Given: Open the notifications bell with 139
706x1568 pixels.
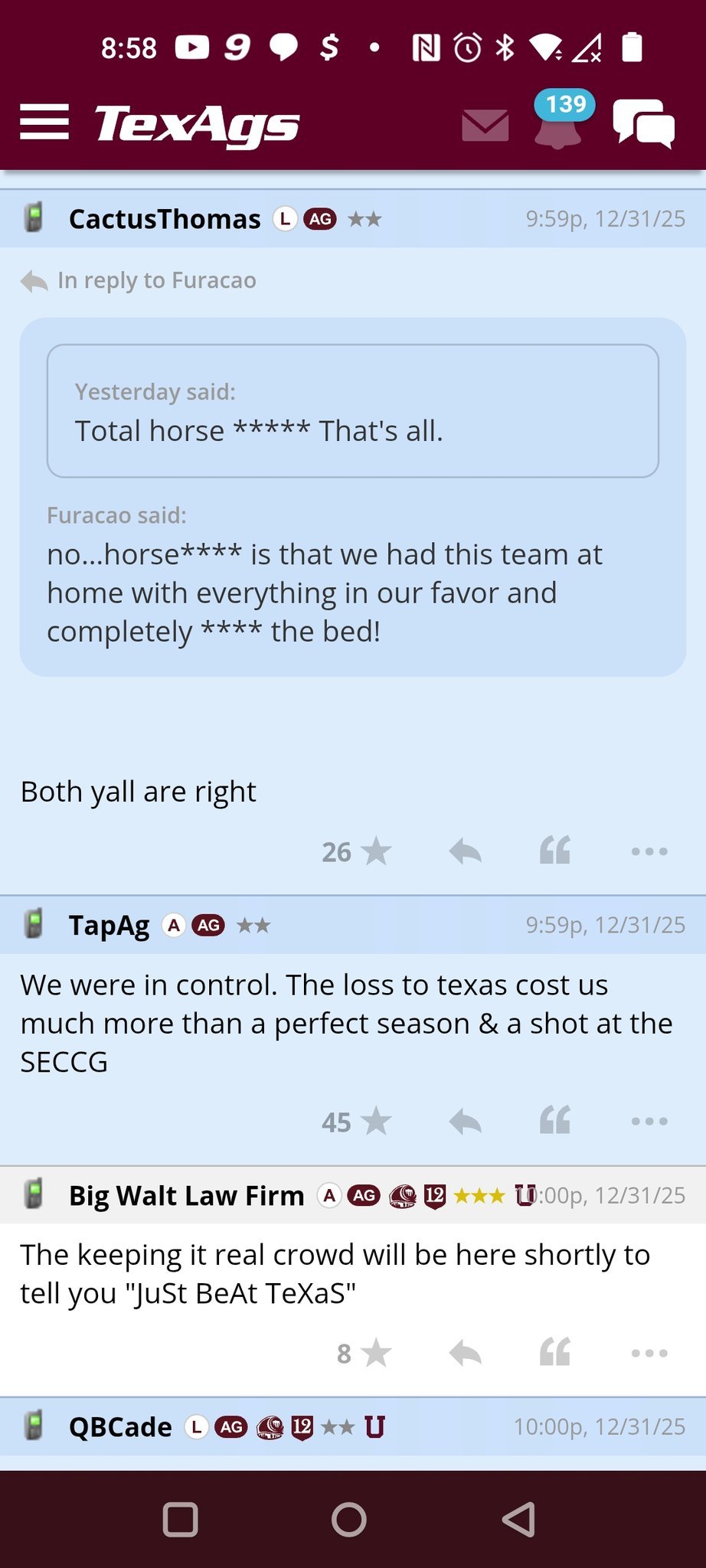Looking at the screenshot, I should 558,122.
